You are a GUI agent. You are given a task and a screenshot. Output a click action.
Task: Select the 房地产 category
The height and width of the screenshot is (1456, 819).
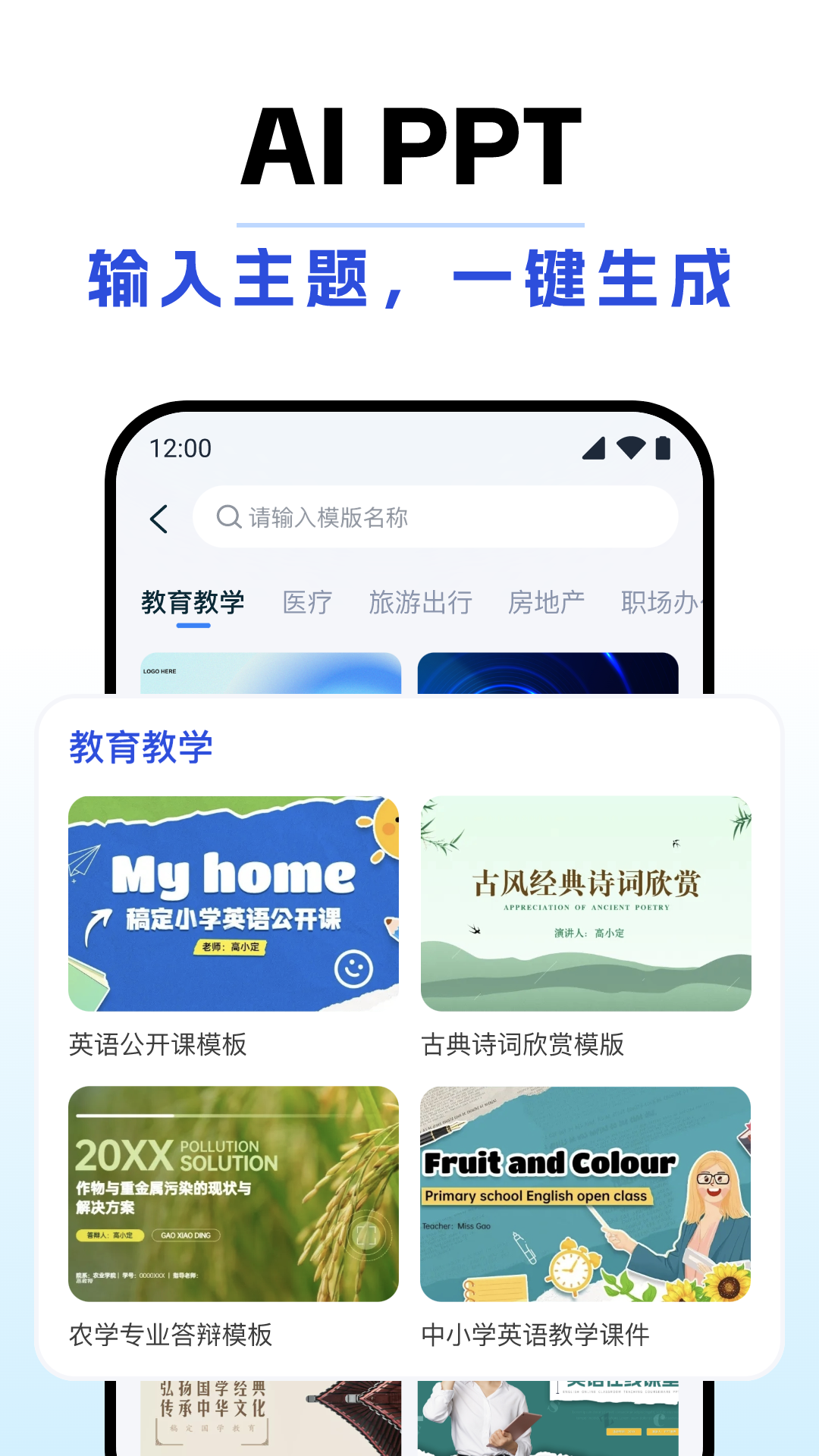tap(548, 603)
